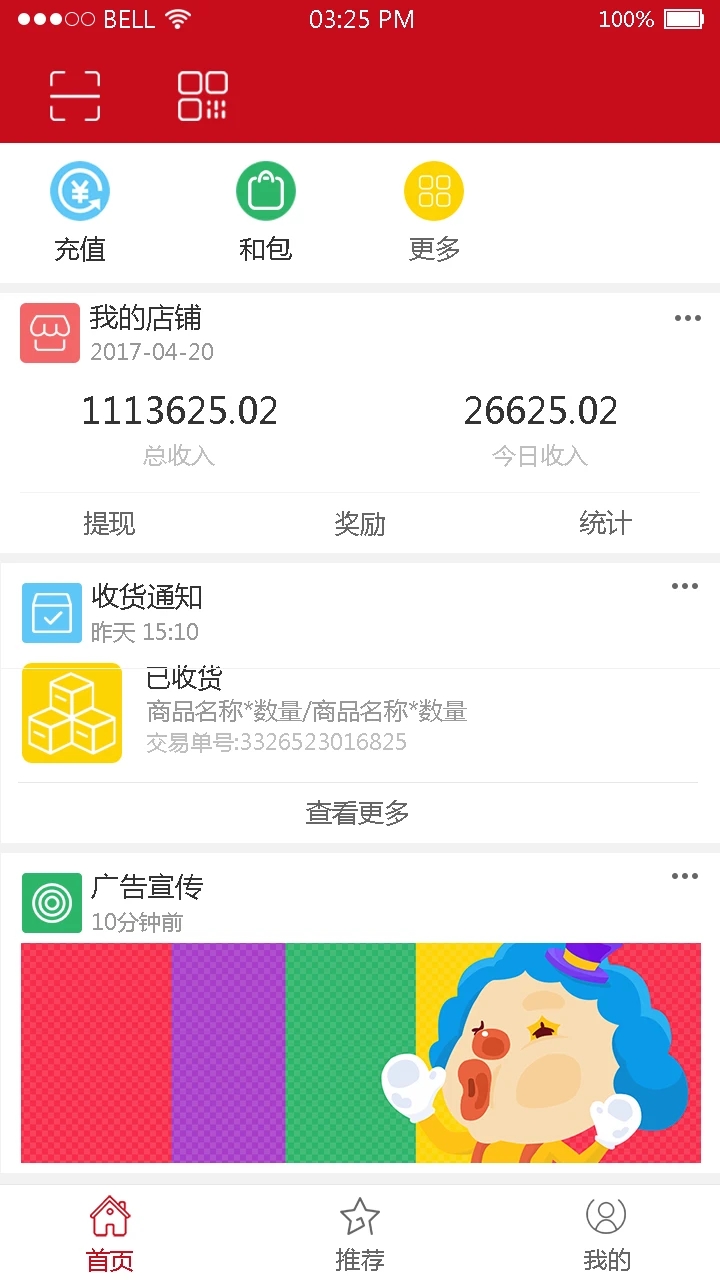
Task: Tap the 更多 more icon
Action: [x=433, y=190]
